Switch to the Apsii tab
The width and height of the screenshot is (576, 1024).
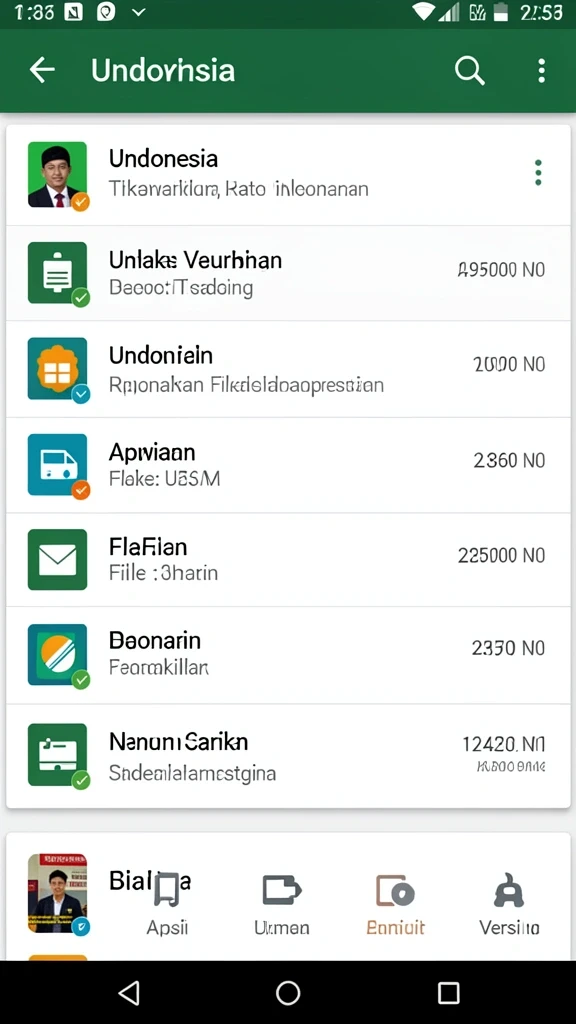[x=167, y=904]
